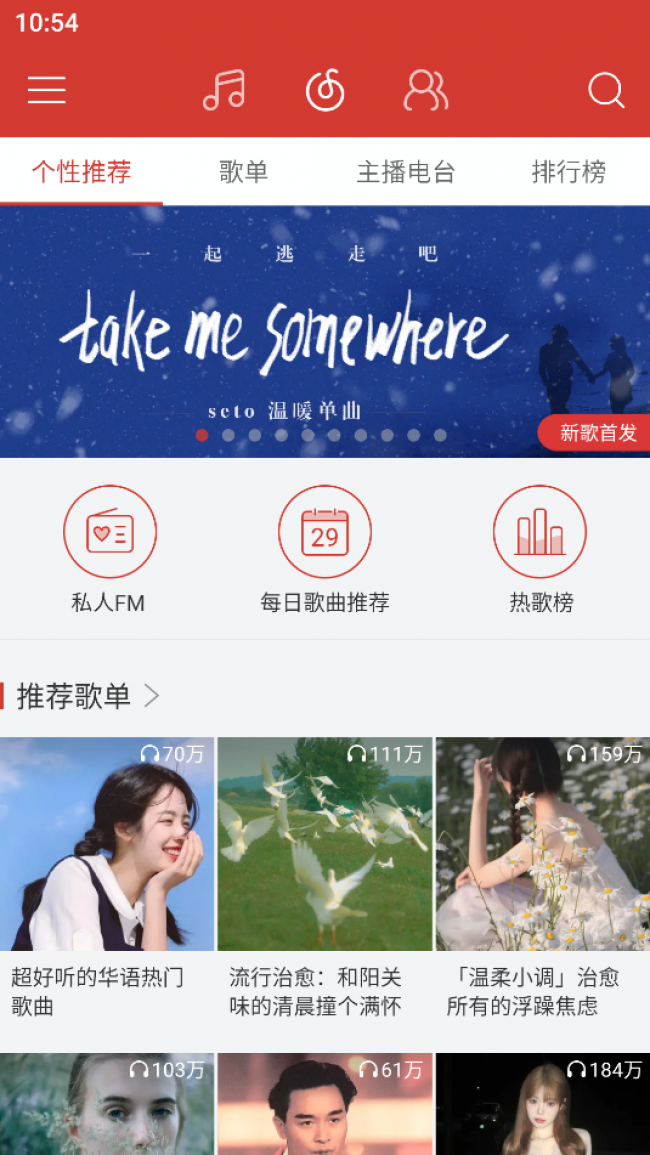Switch to the 歌单 tab

tap(243, 172)
